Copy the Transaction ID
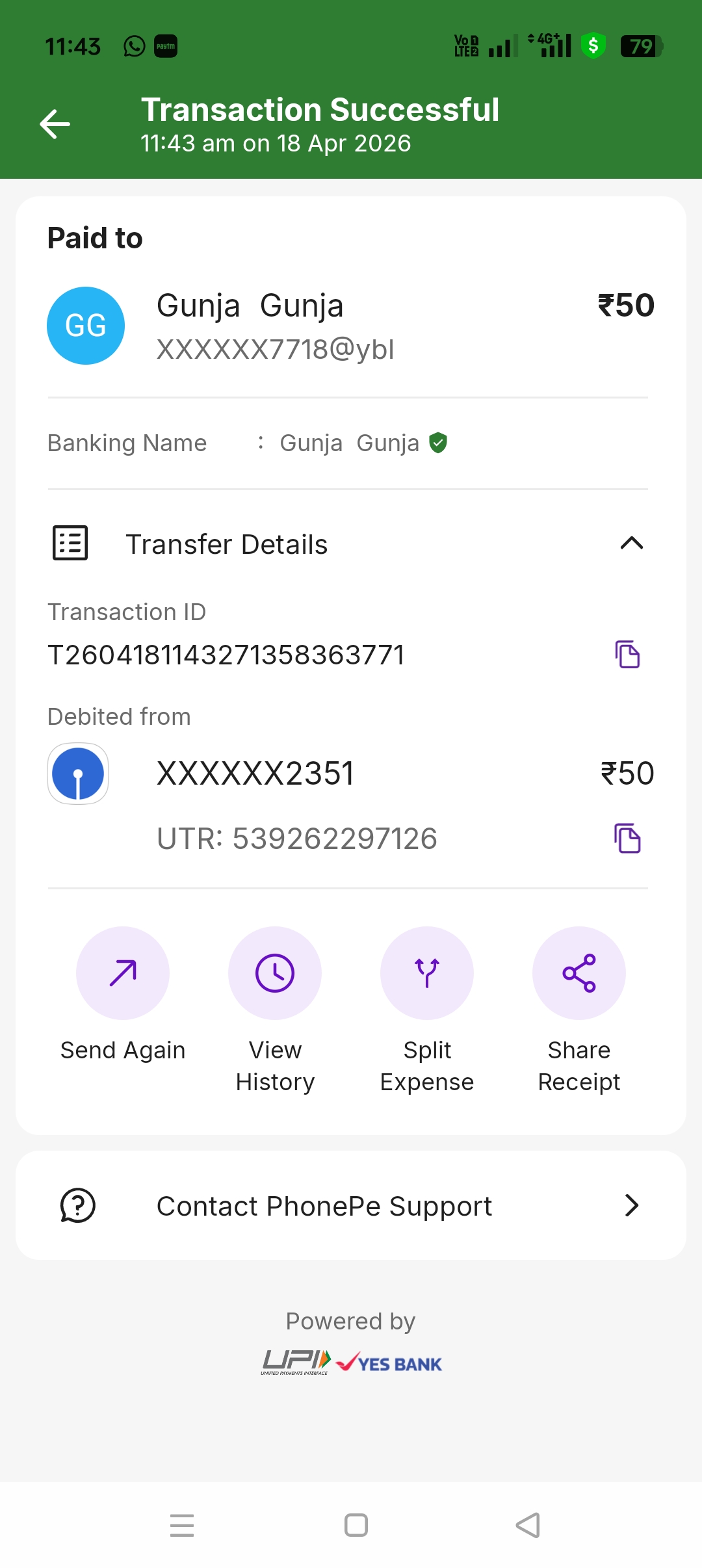 coord(627,654)
